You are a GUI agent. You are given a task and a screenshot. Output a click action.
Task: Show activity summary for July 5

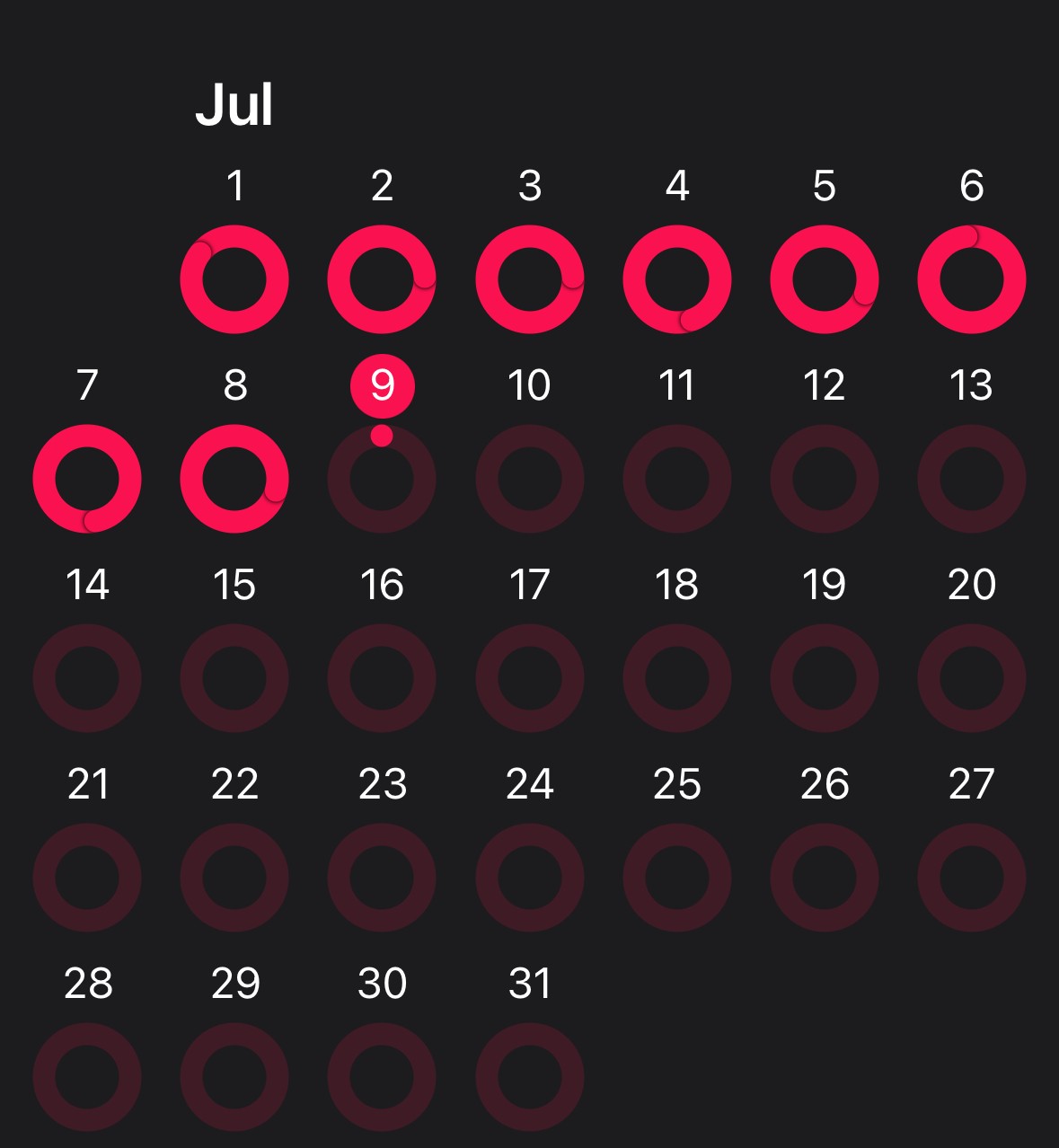(x=824, y=279)
